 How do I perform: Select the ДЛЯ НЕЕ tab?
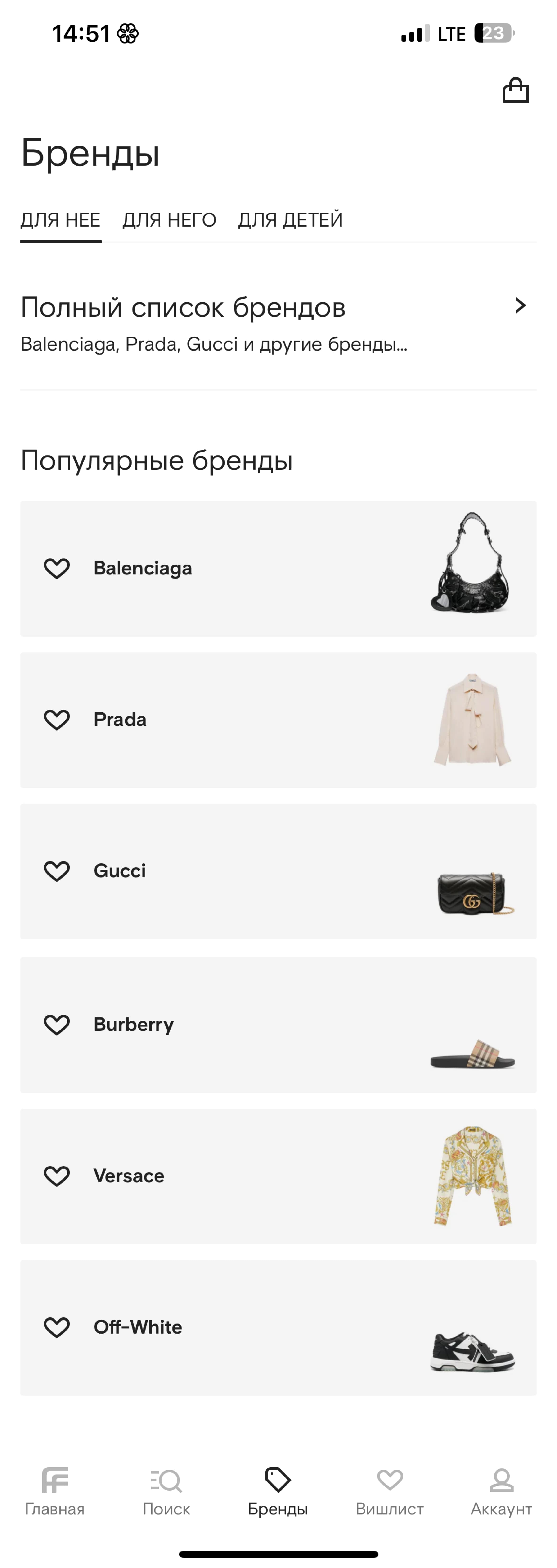click(60, 220)
